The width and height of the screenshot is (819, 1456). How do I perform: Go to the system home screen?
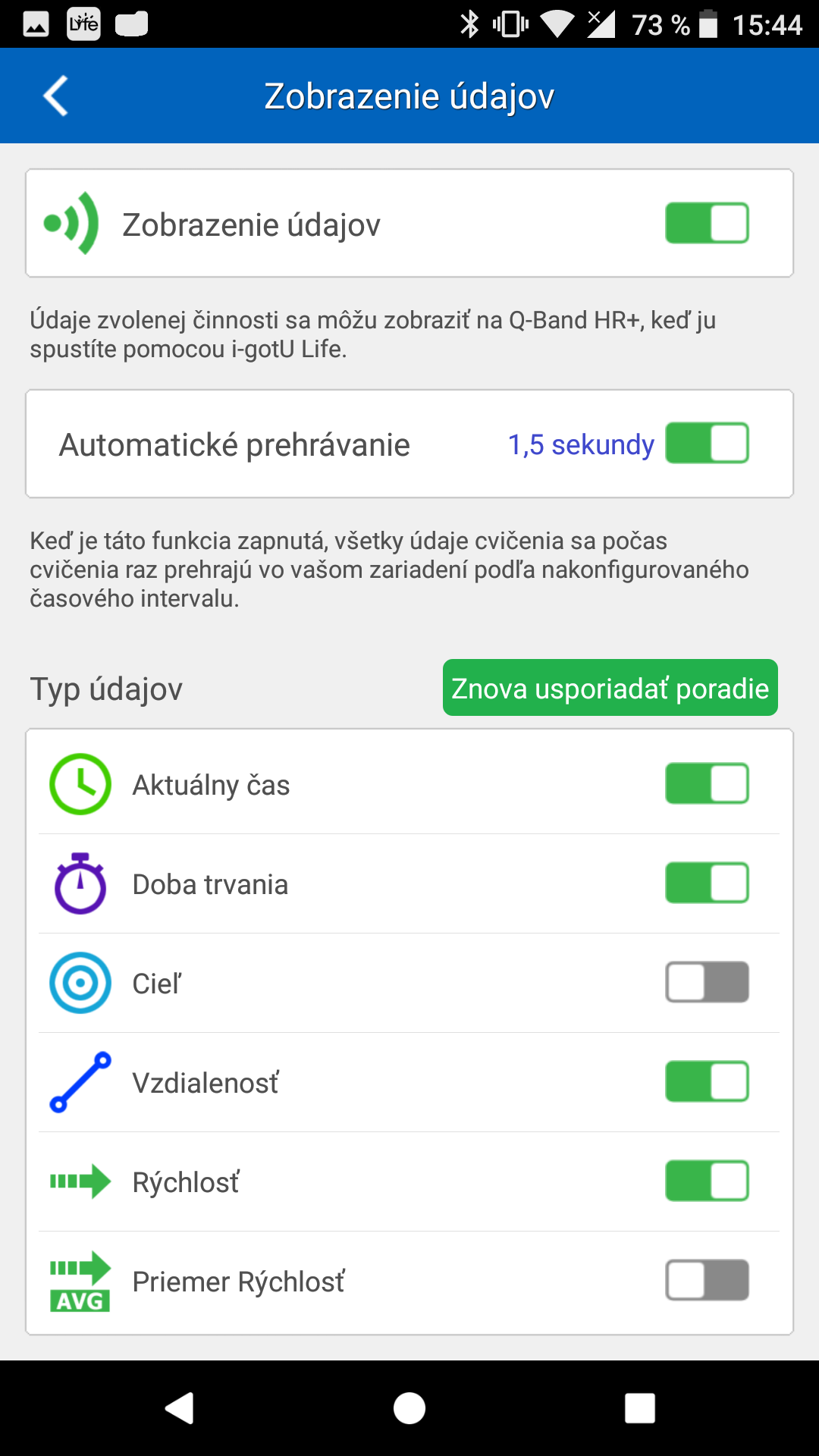tap(409, 1408)
